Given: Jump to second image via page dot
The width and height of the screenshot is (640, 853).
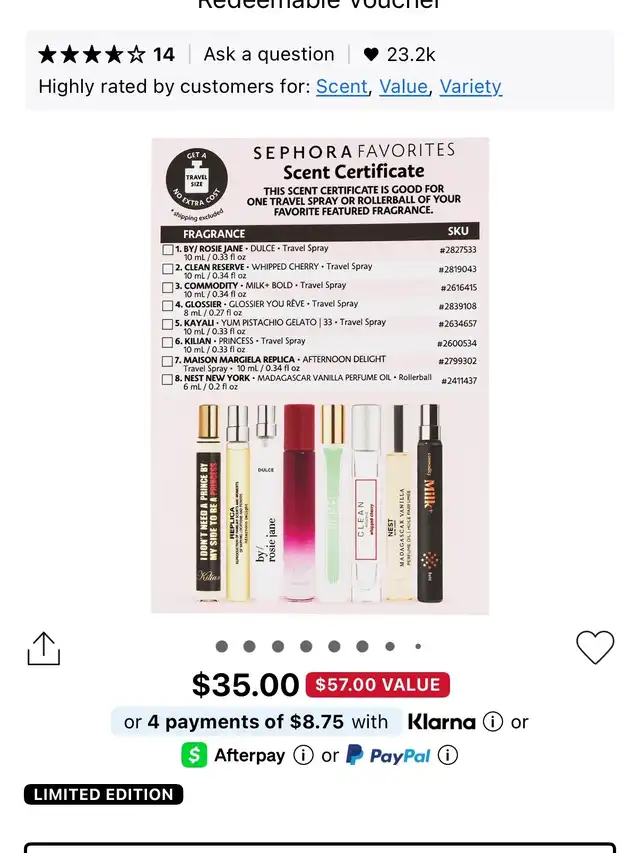Looking at the screenshot, I should point(250,646).
